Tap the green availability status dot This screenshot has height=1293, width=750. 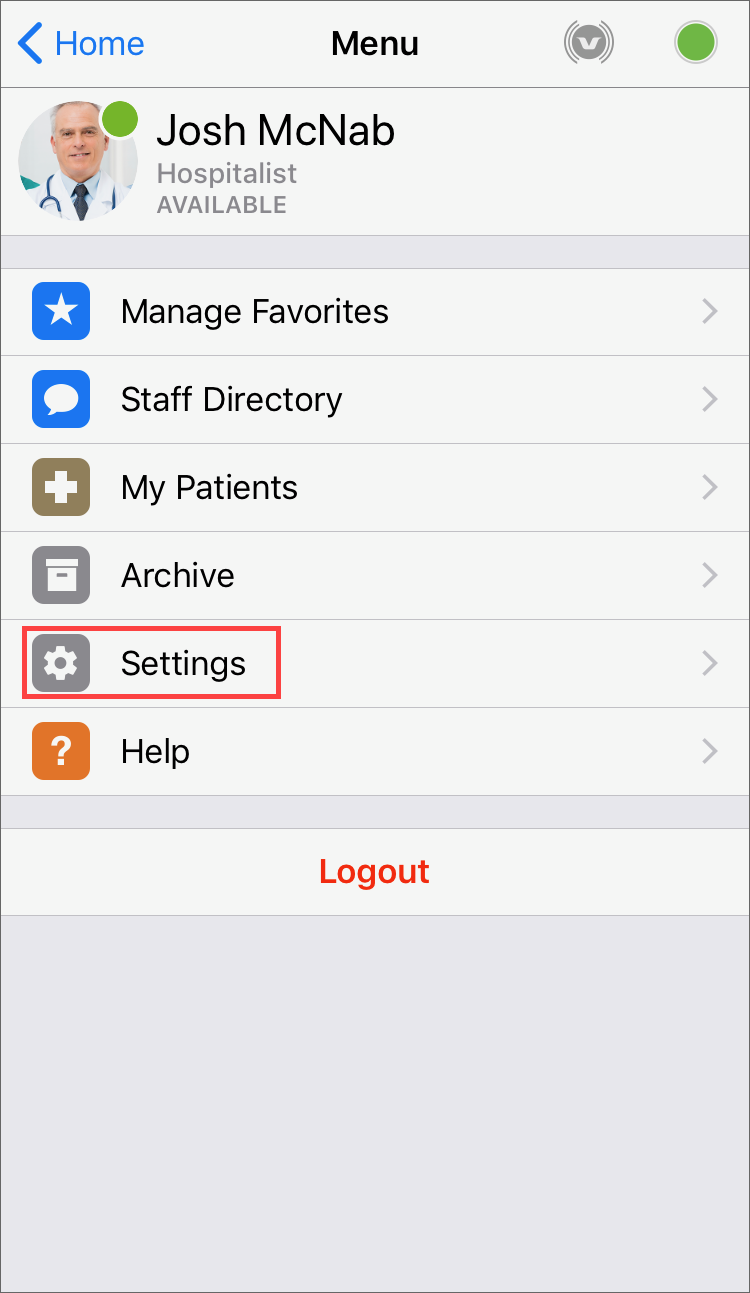coord(696,43)
